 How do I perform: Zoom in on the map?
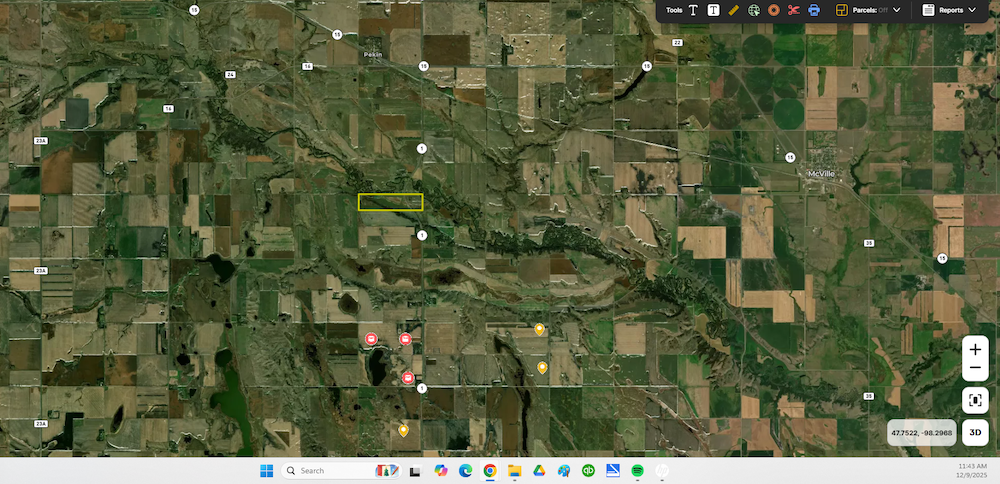tap(975, 350)
